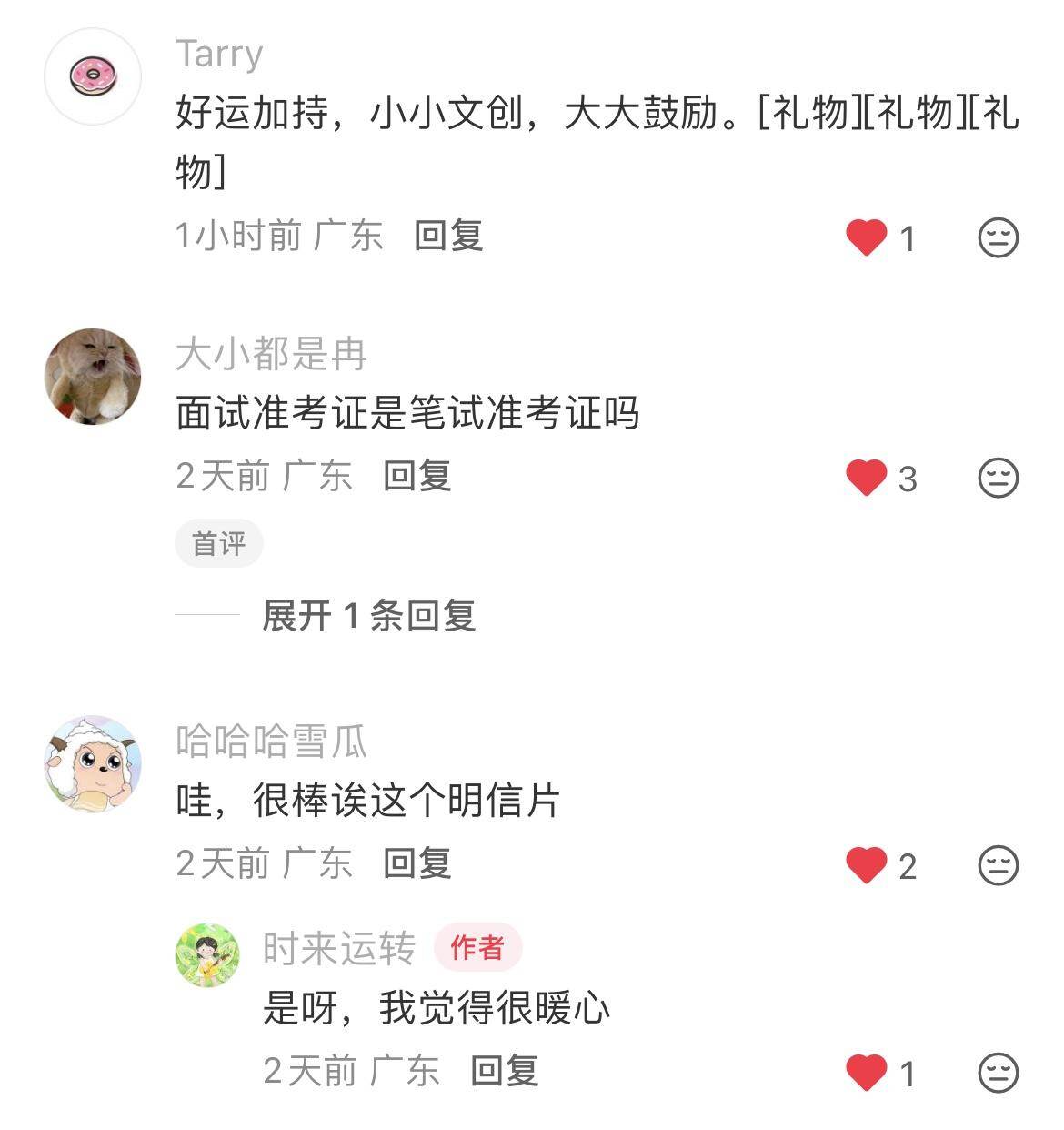Open author 时来运转's profile avatar

tap(207, 954)
